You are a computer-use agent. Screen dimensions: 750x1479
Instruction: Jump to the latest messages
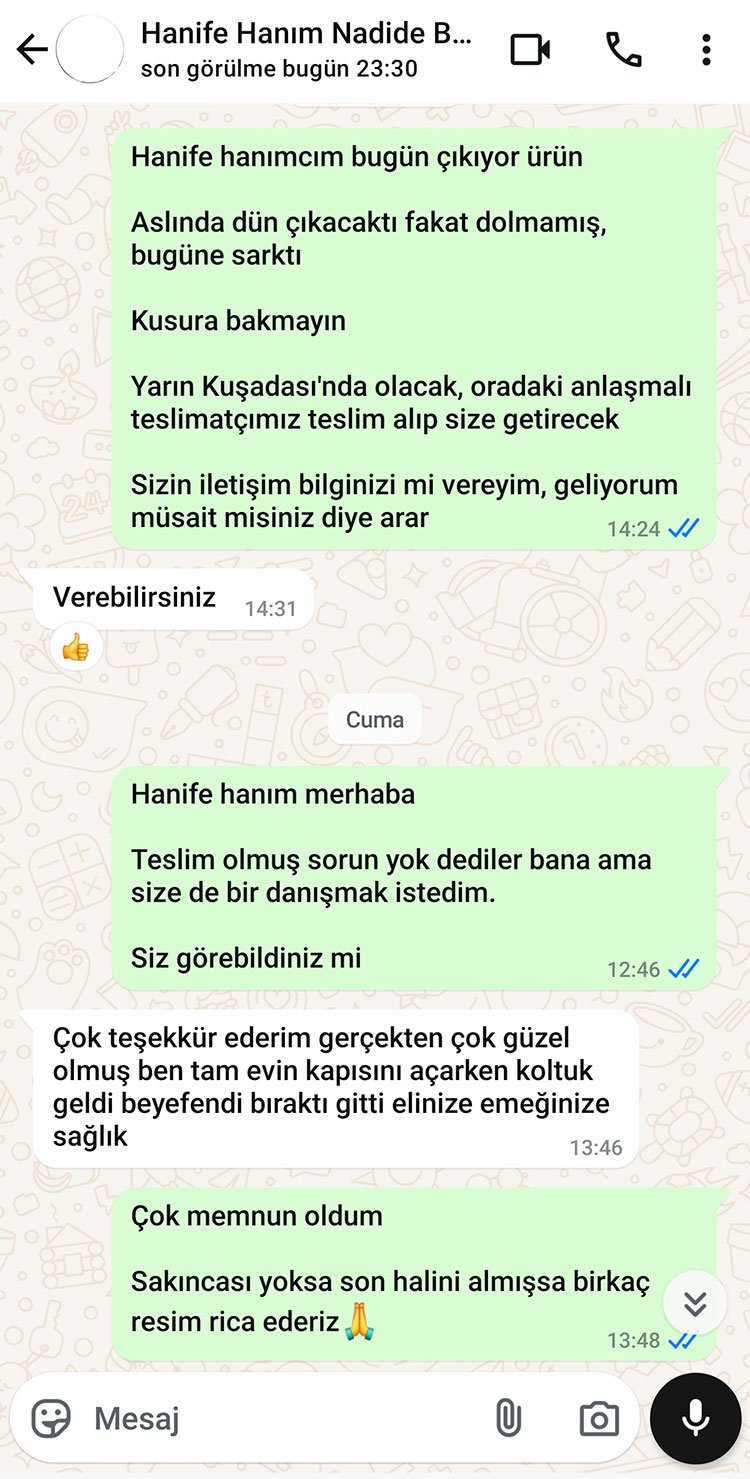coord(695,1303)
